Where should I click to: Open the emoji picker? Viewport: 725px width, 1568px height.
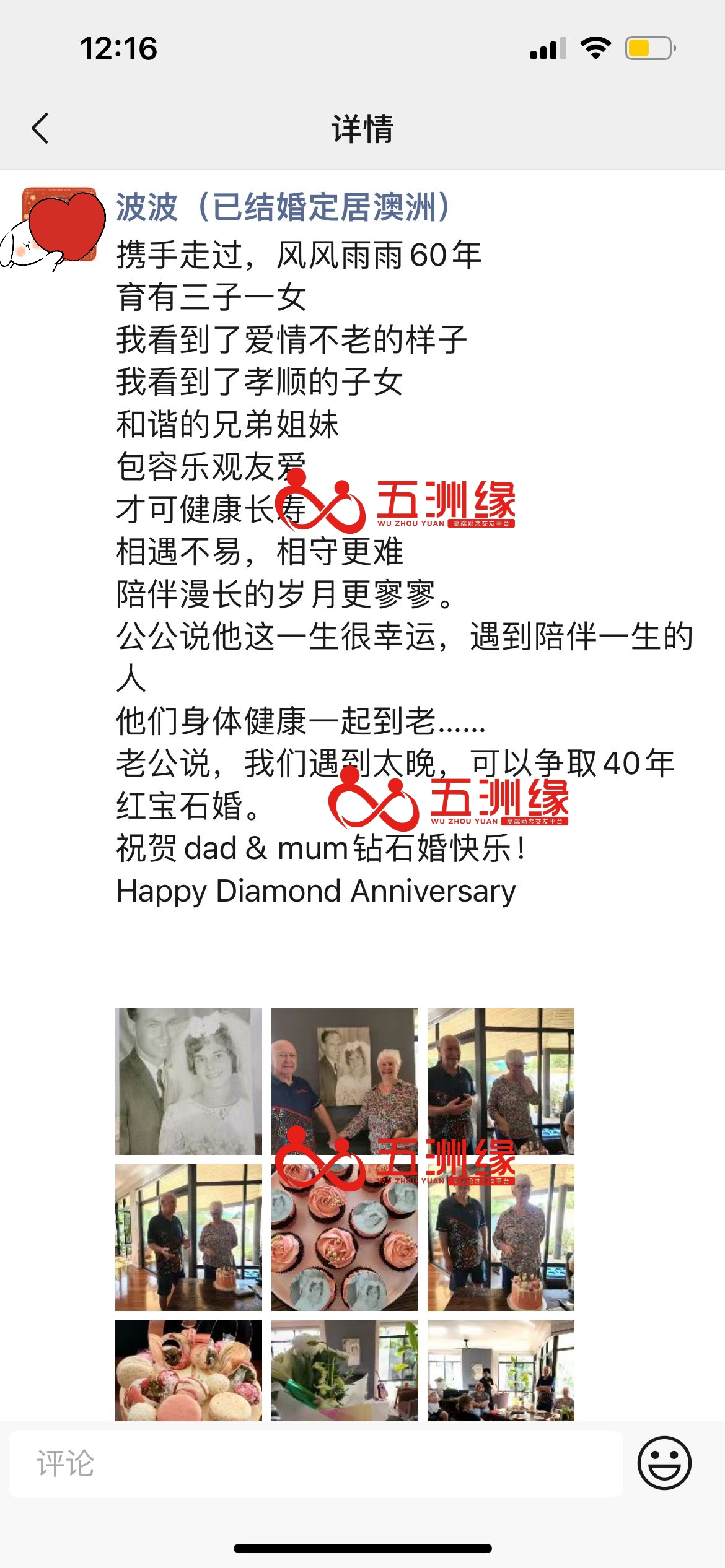(x=664, y=1463)
